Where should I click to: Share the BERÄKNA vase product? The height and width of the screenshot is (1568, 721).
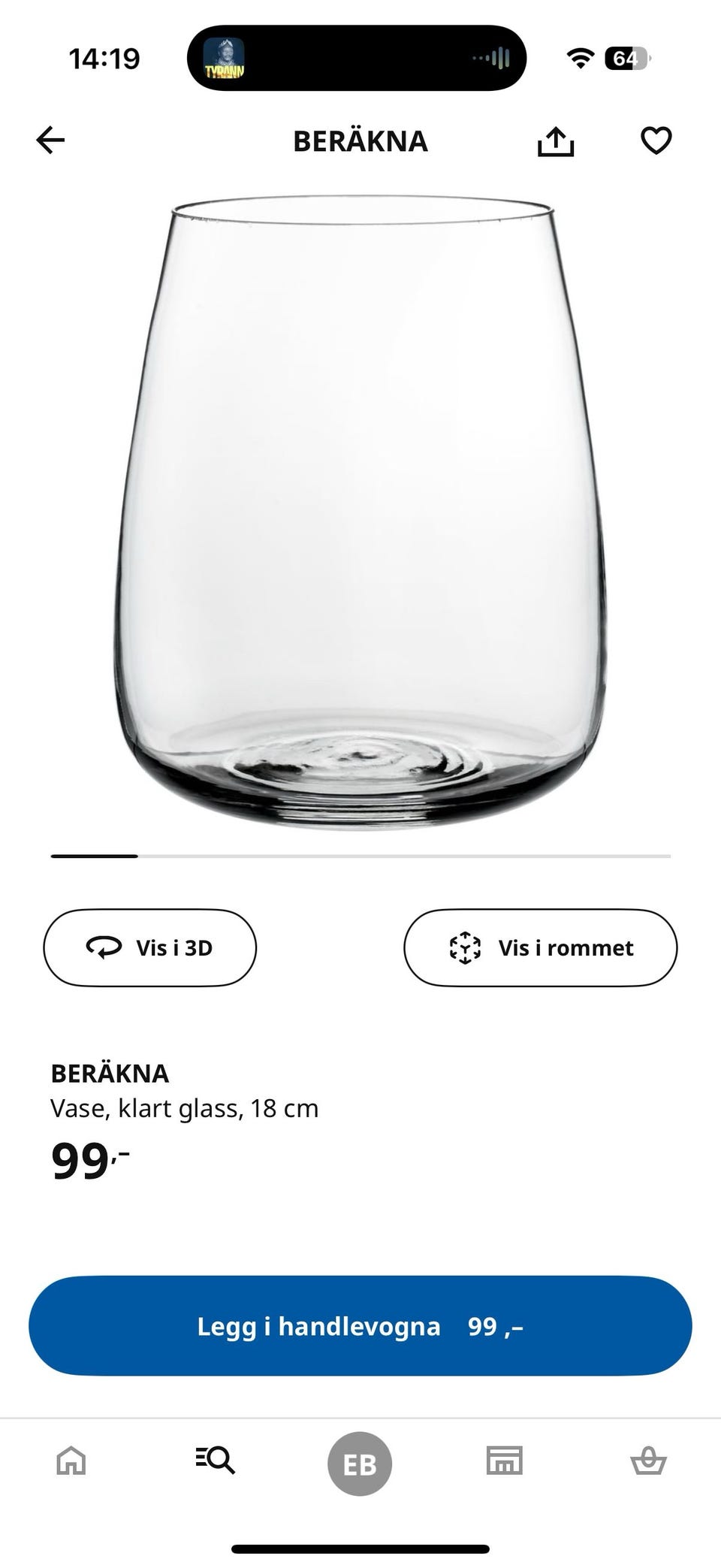(x=556, y=141)
